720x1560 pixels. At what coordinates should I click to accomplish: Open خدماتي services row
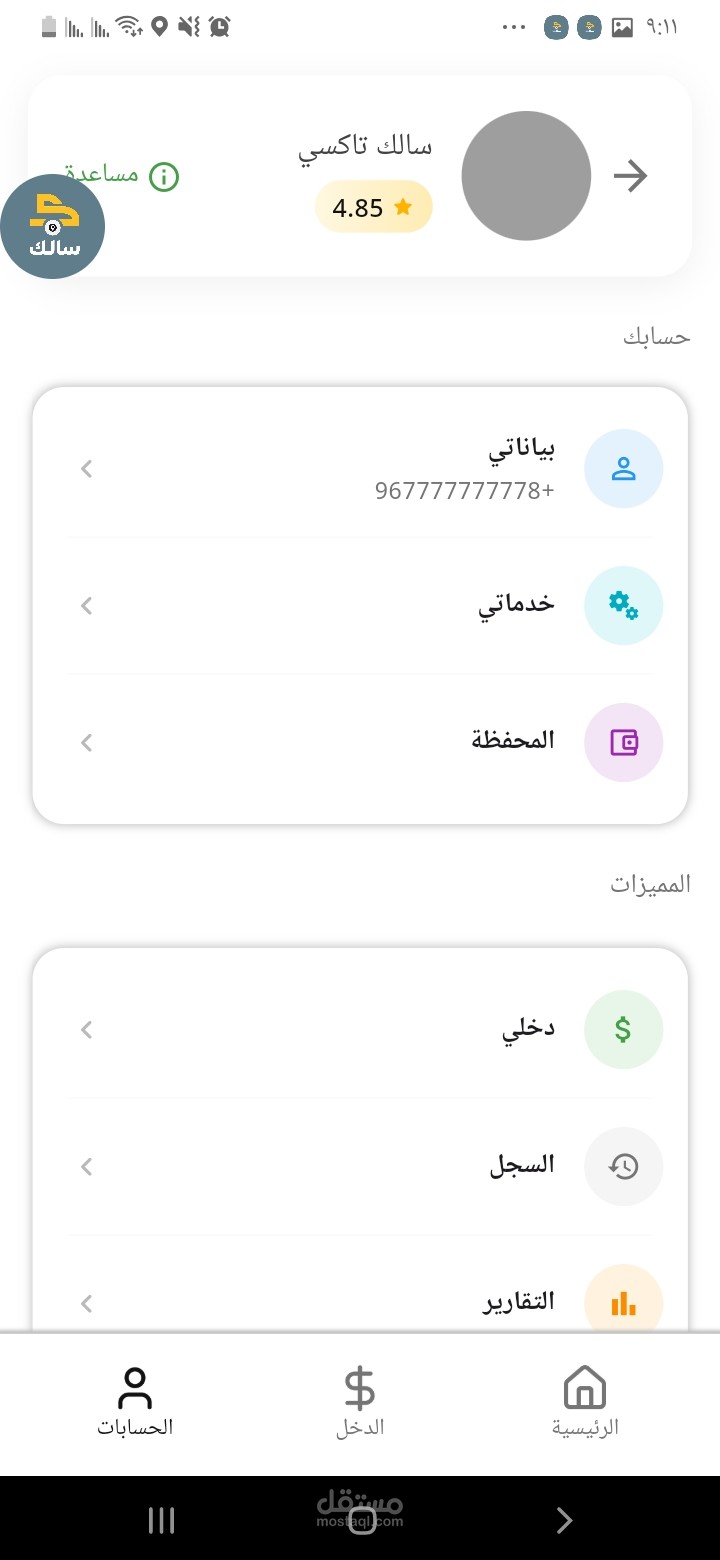pyautogui.click(x=360, y=605)
